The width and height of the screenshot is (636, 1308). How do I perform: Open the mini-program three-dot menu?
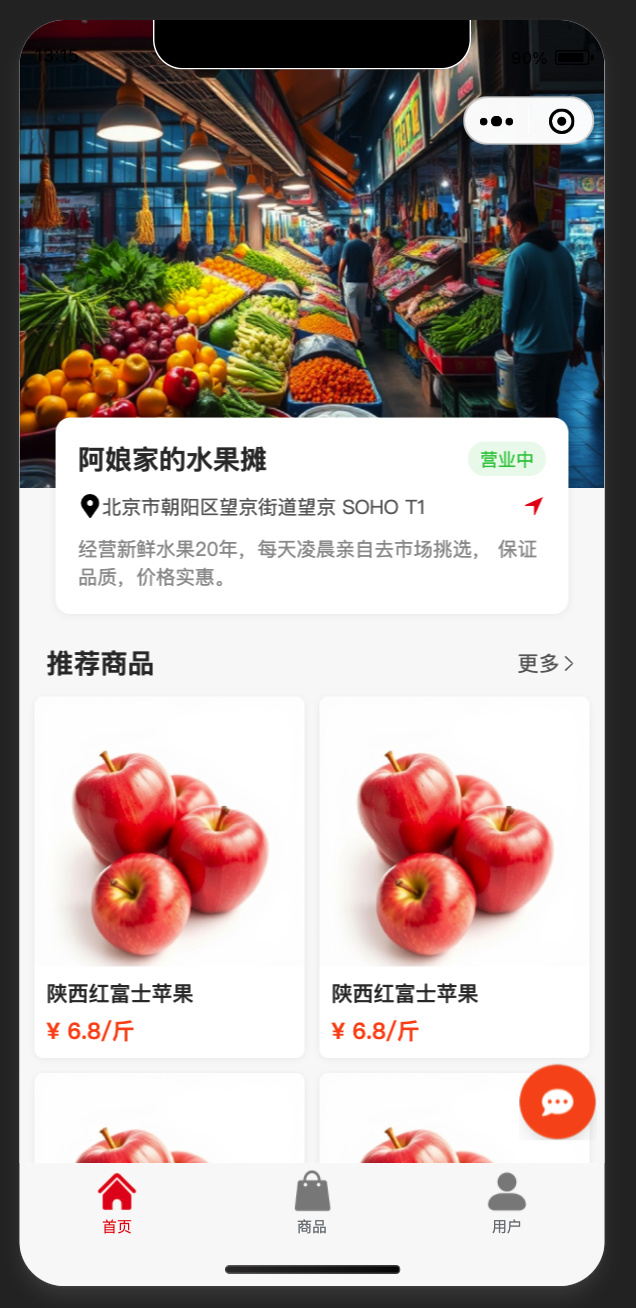coord(497,122)
